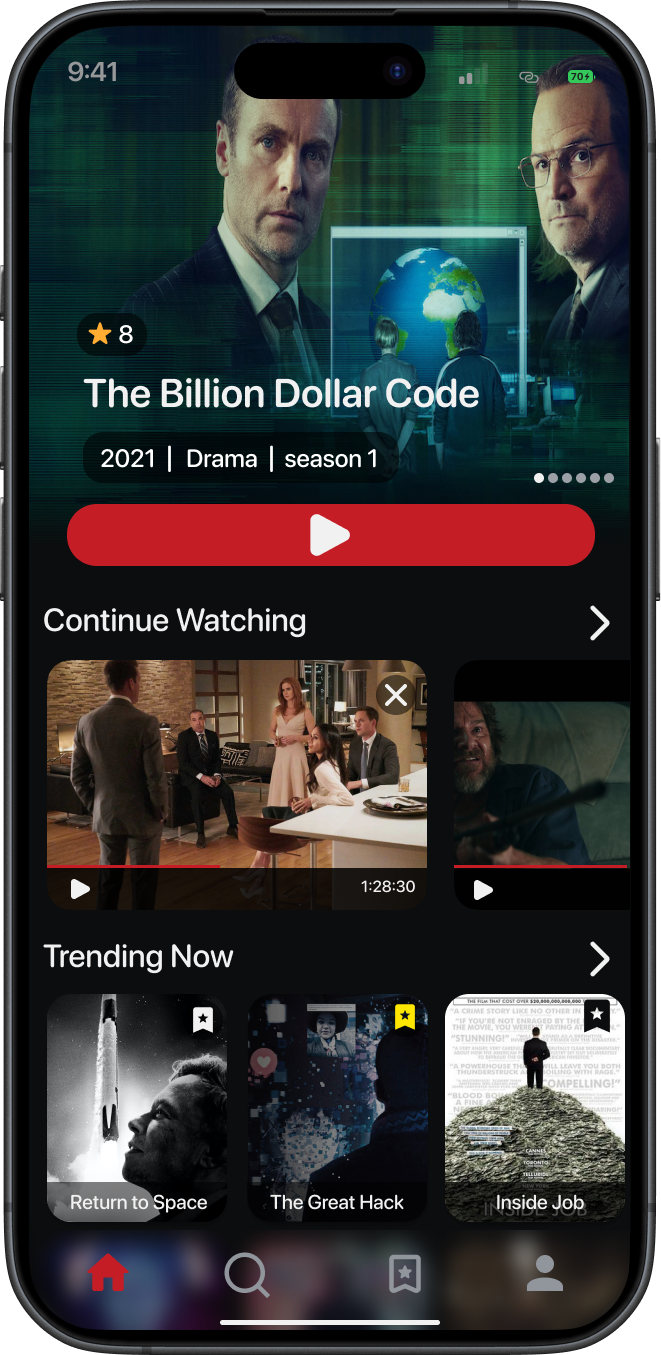The width and height of the screenshot is (661, 1355).
Task: Expand the Trending Now section
Action: [x=599, y=958]
